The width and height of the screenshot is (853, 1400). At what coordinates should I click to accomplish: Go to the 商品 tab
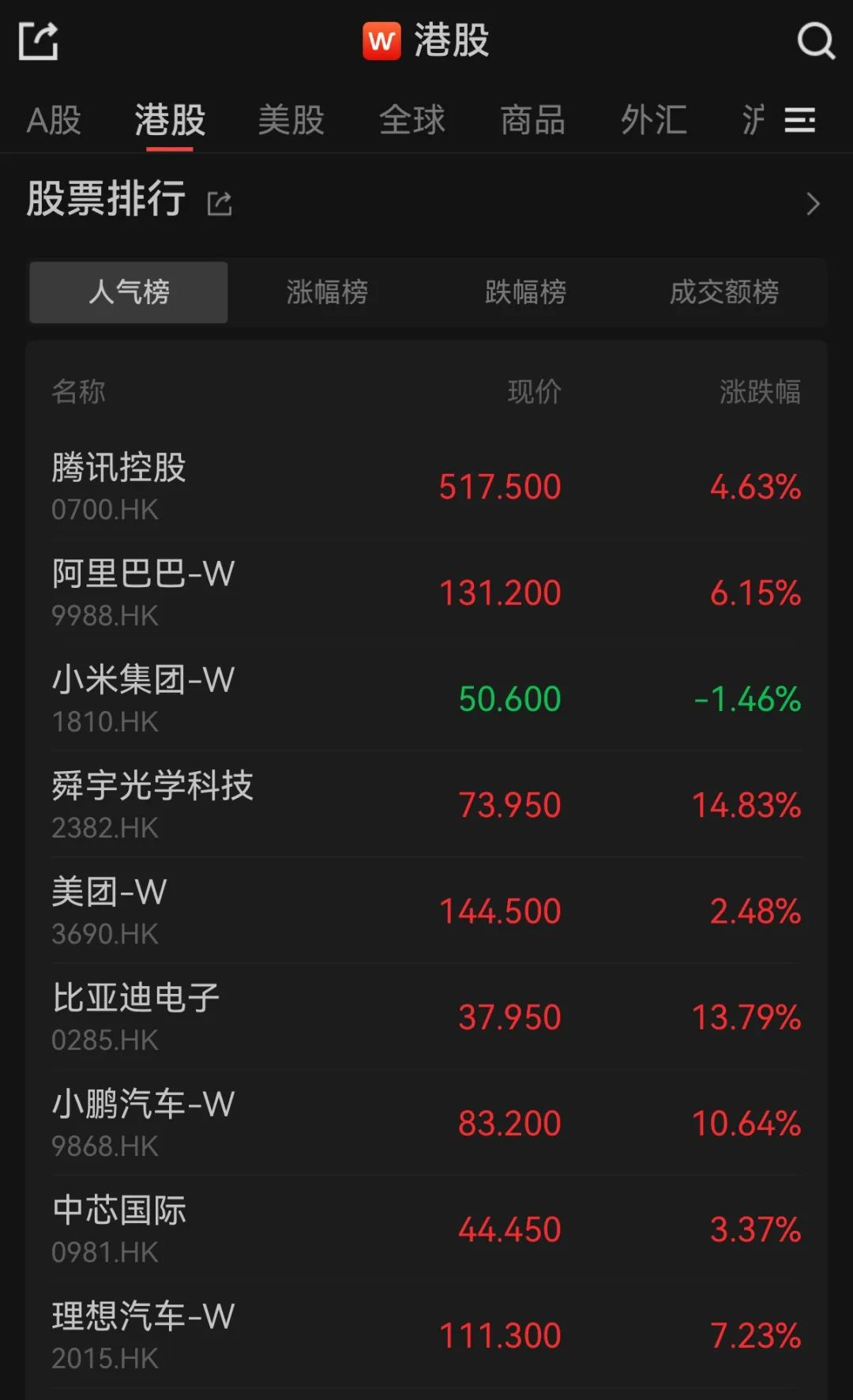[x=532, y=121]
